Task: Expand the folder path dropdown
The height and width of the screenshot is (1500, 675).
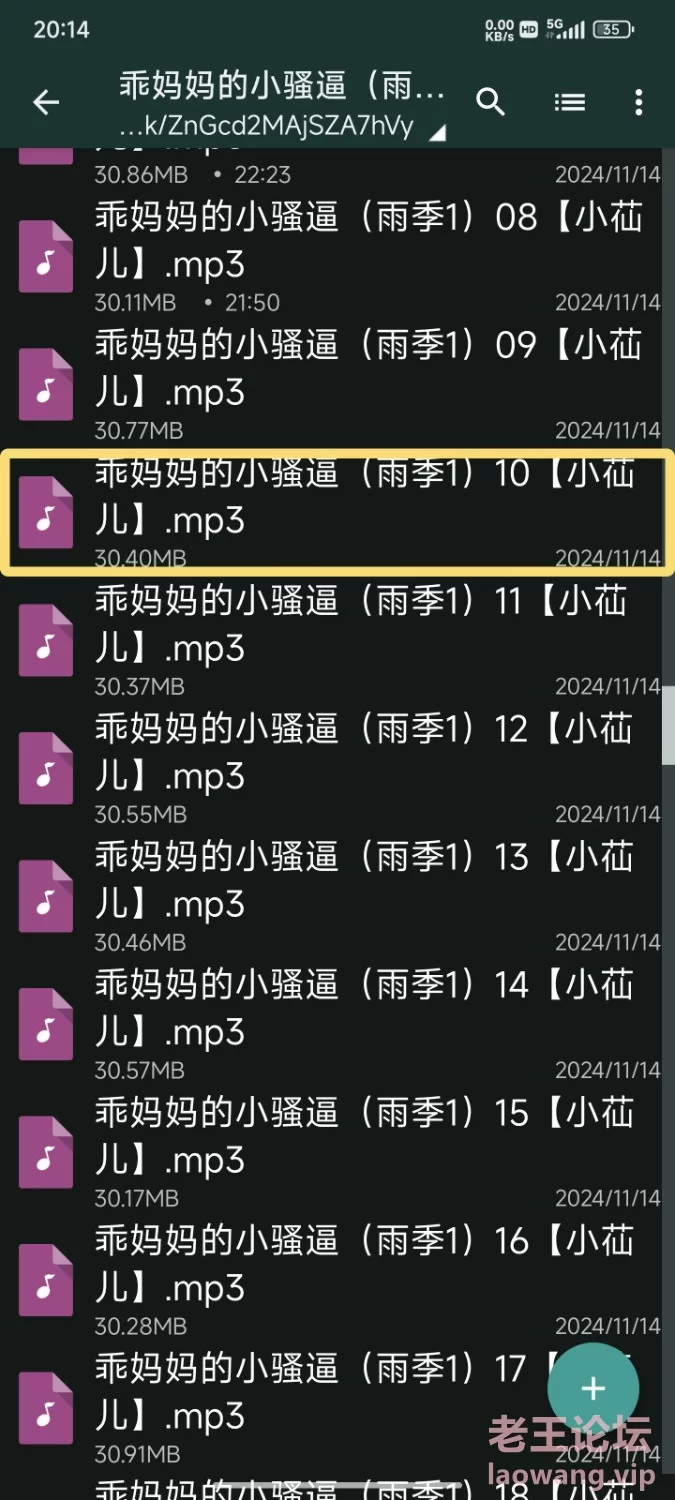Action: 437,132
